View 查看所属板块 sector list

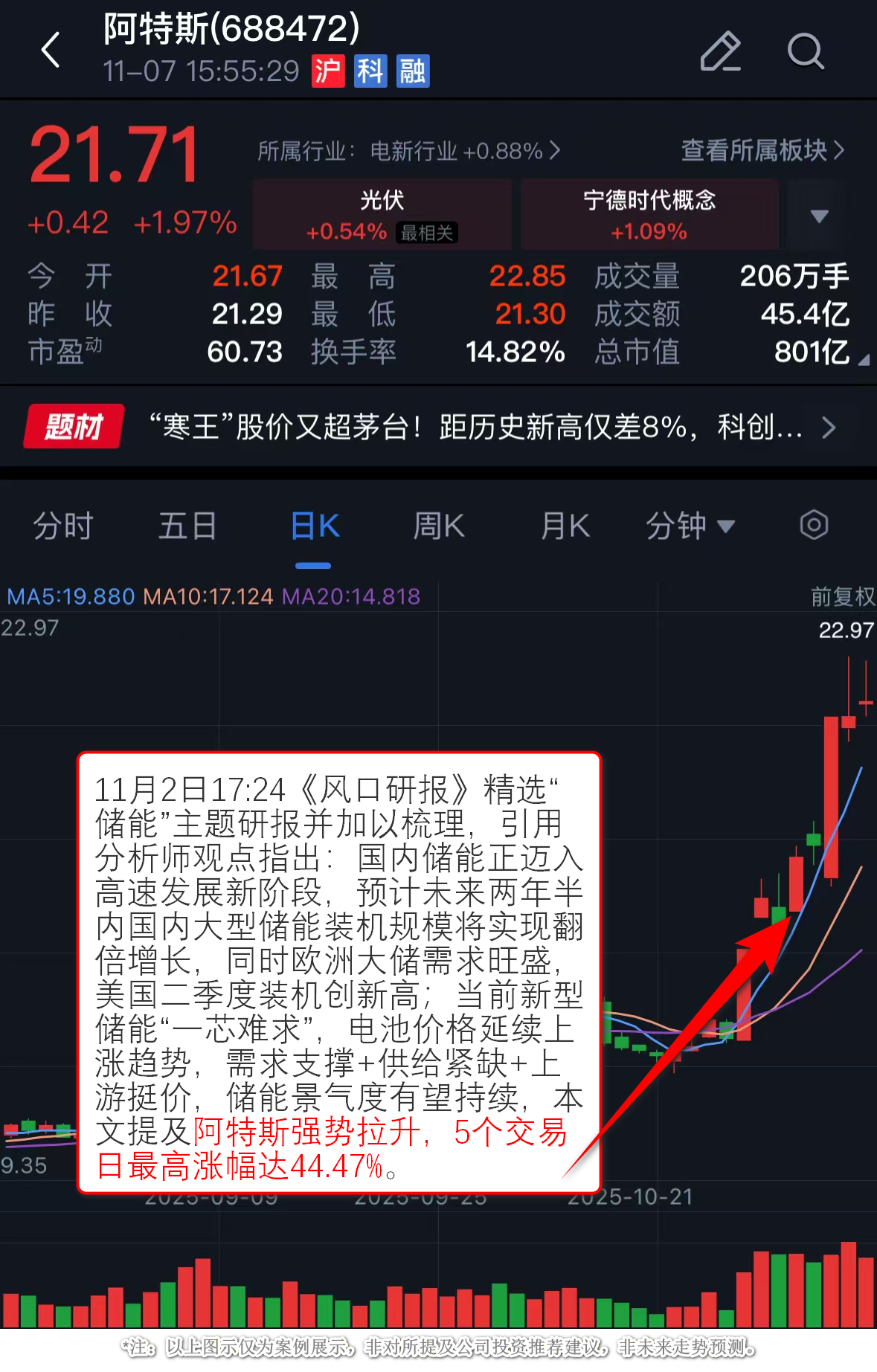tap(762, 151)
